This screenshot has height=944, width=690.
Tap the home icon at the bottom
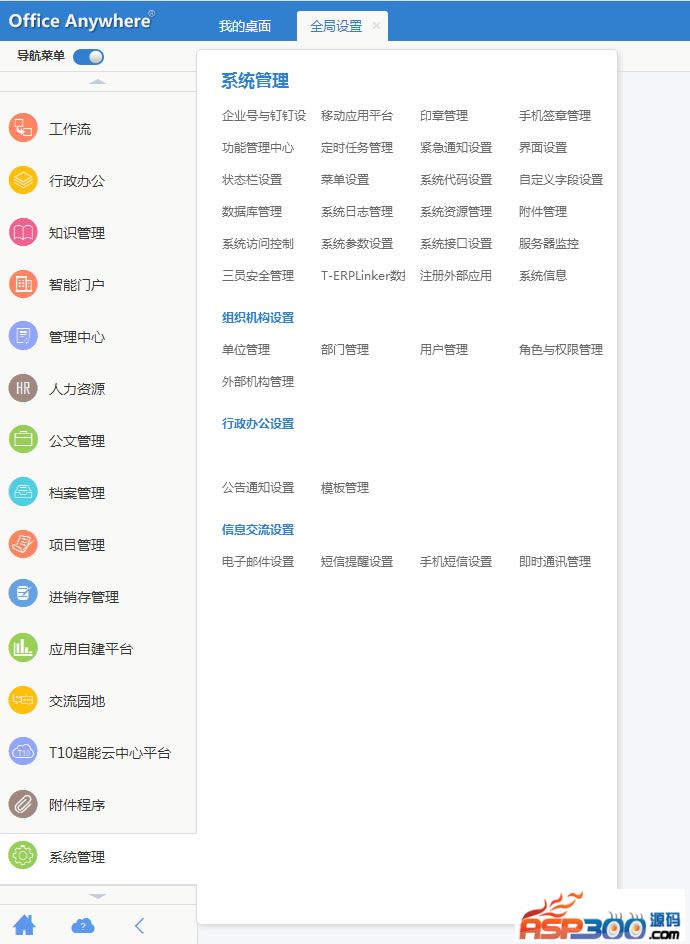(x=24, y=925)
